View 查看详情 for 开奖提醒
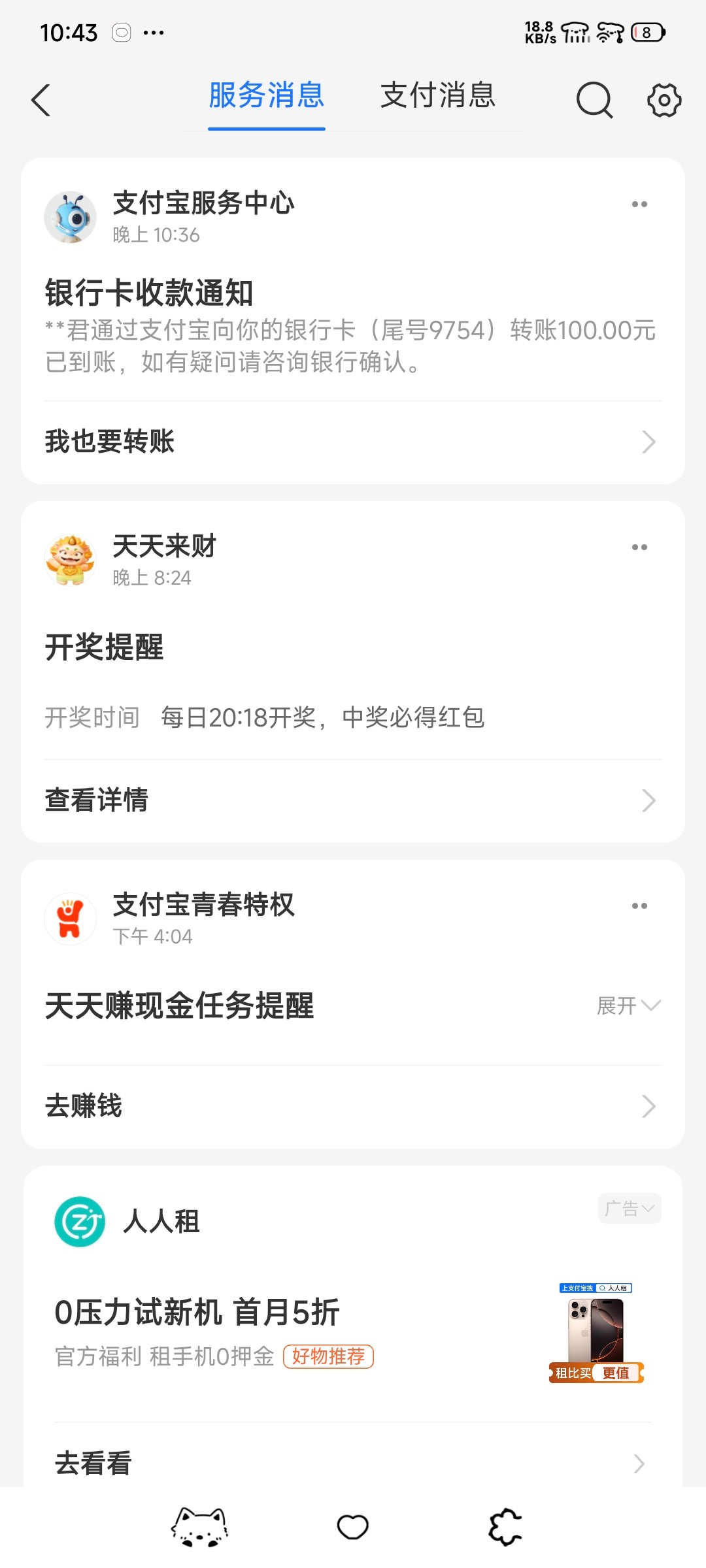Image resolution: width=706 pixels, height=1568 pixels. point(353,800)
